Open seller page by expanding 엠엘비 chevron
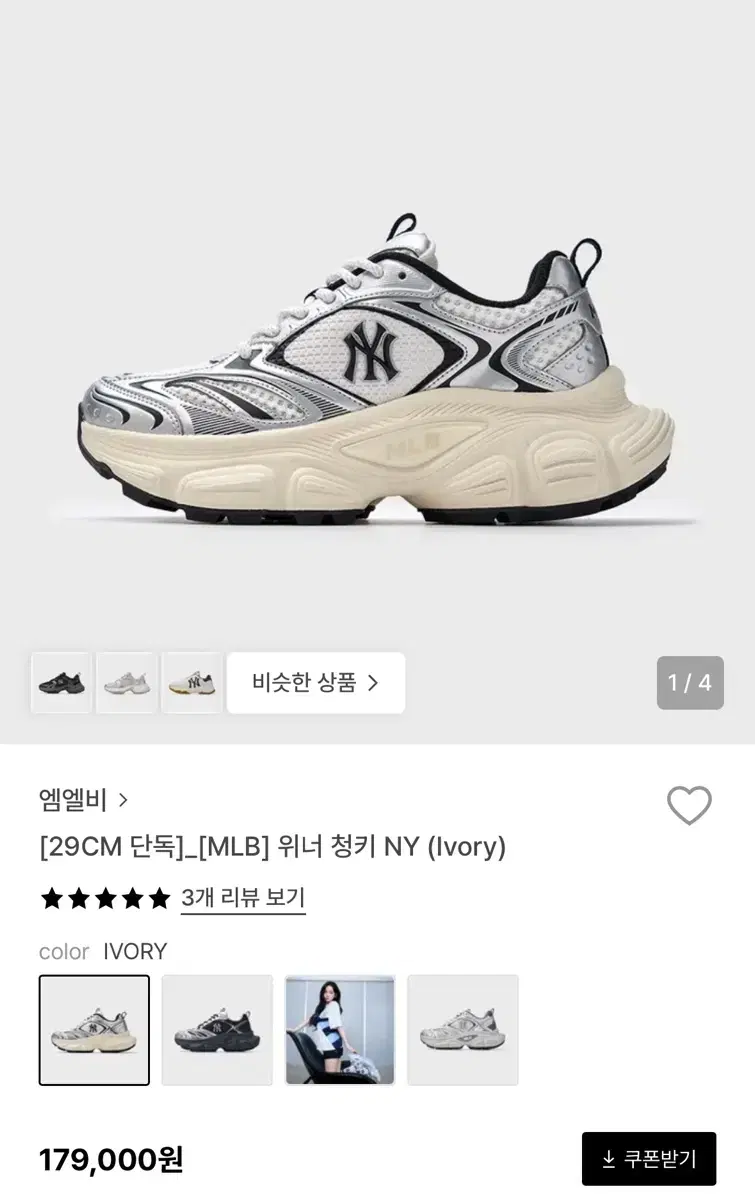 click(x=122, y=800)
